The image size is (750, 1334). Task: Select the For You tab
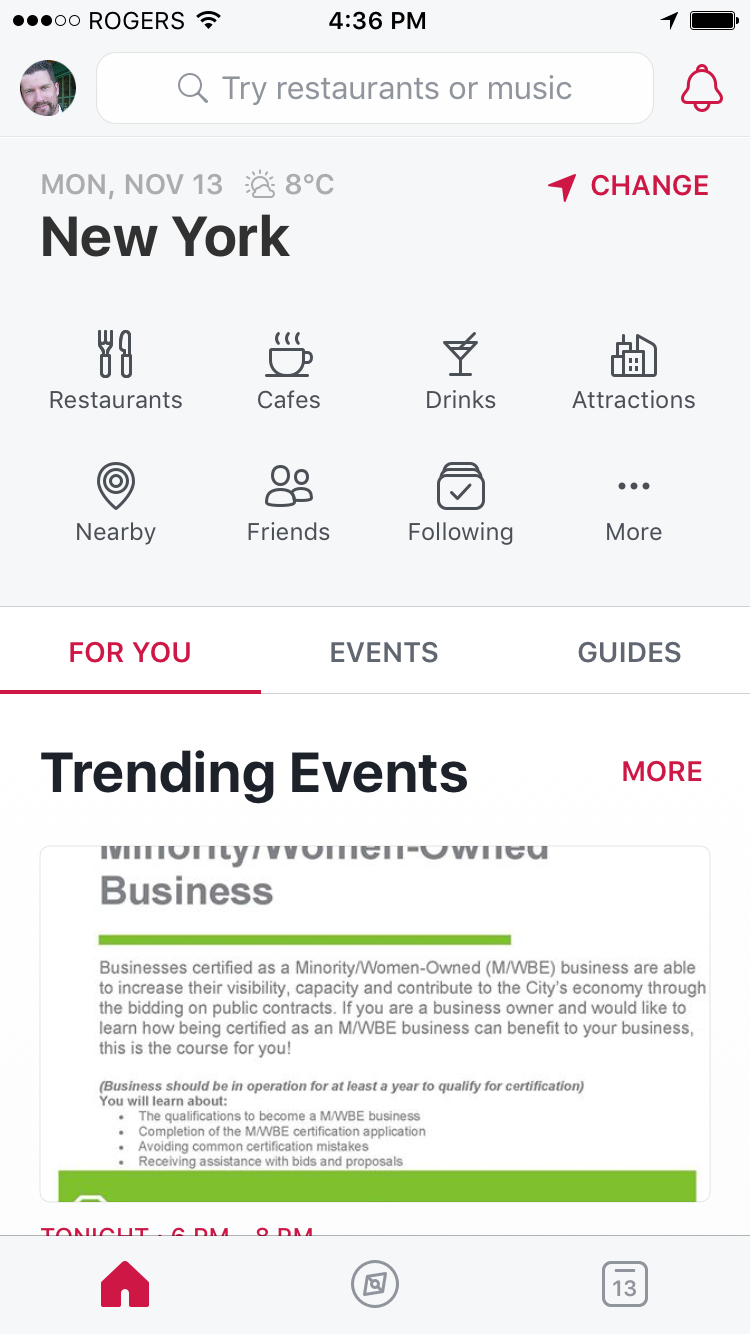click(130, 652)
